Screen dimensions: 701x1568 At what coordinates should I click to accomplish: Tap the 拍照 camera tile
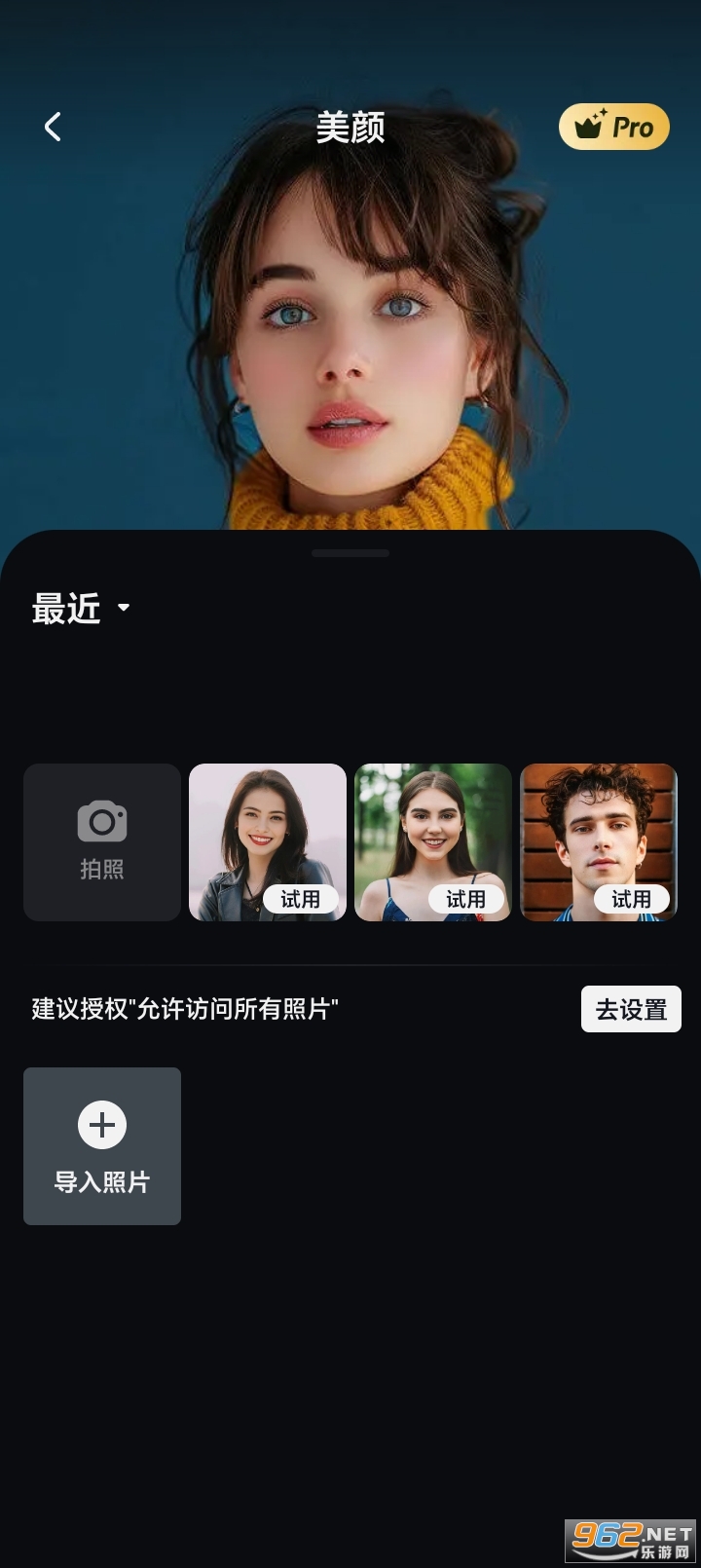pyautogui.click(x=102, y=841)
